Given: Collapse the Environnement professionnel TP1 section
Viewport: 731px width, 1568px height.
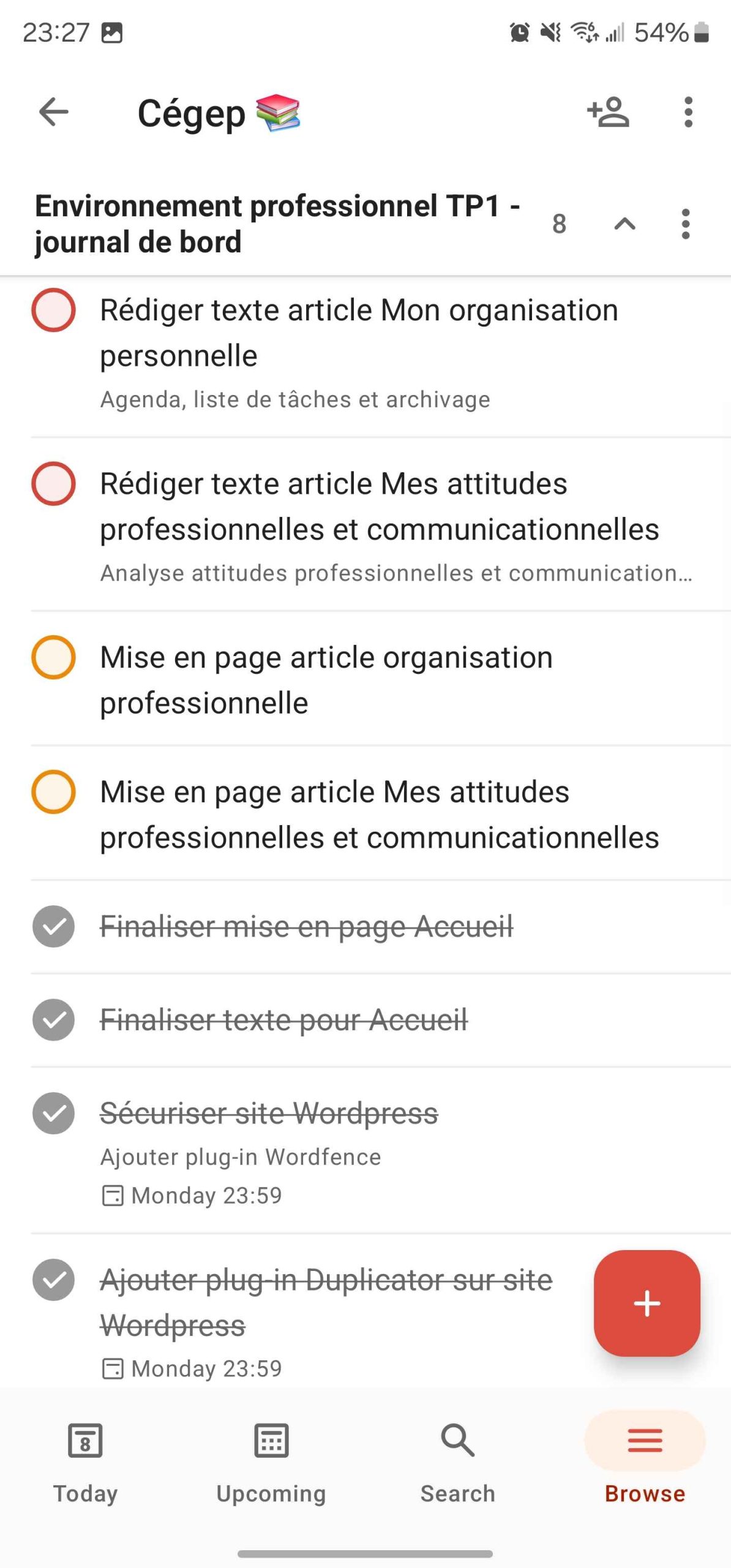Looking at the screenshot, I should click(x=624, y=224).
